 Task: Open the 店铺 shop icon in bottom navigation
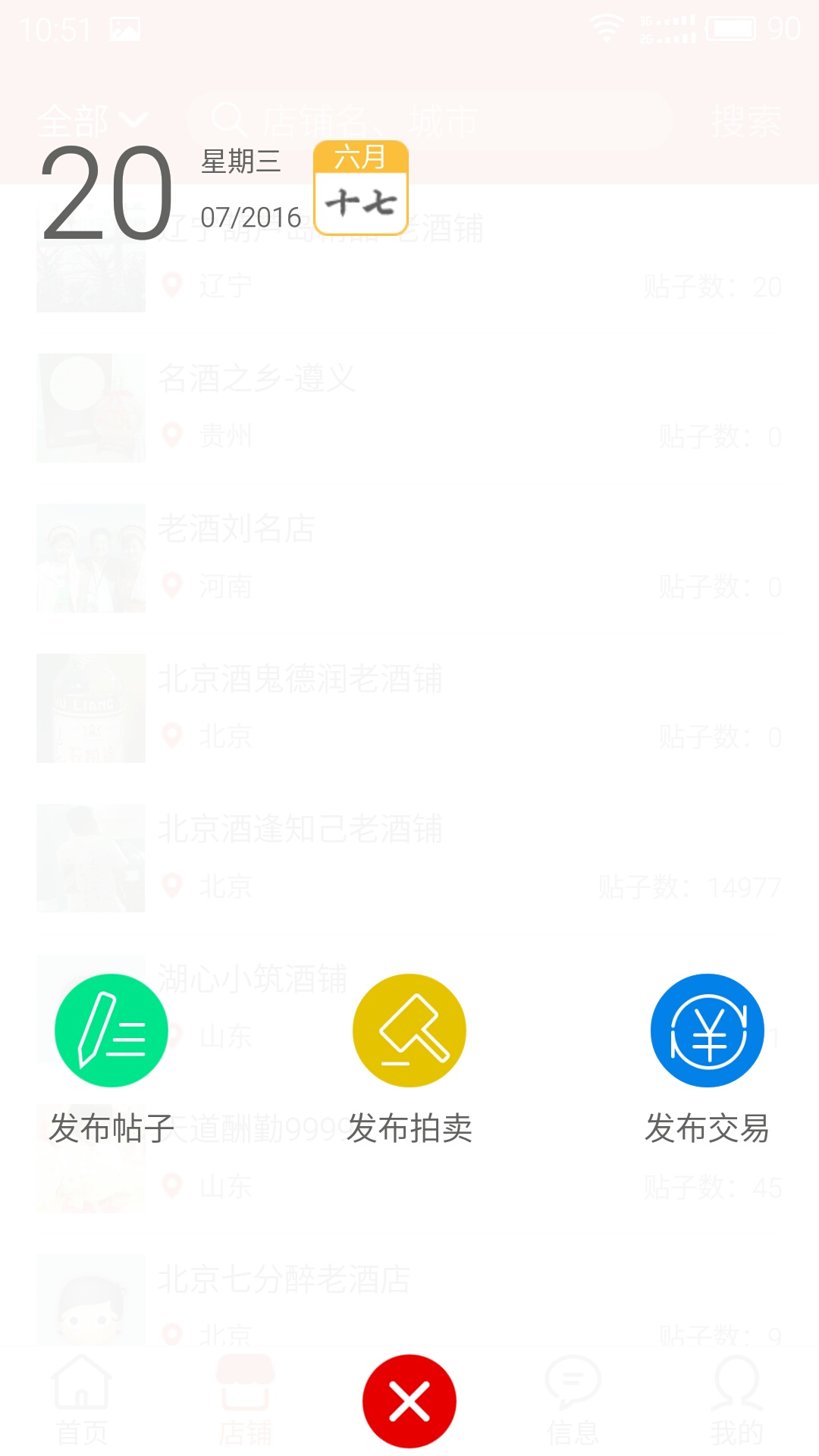[245, 1398]
